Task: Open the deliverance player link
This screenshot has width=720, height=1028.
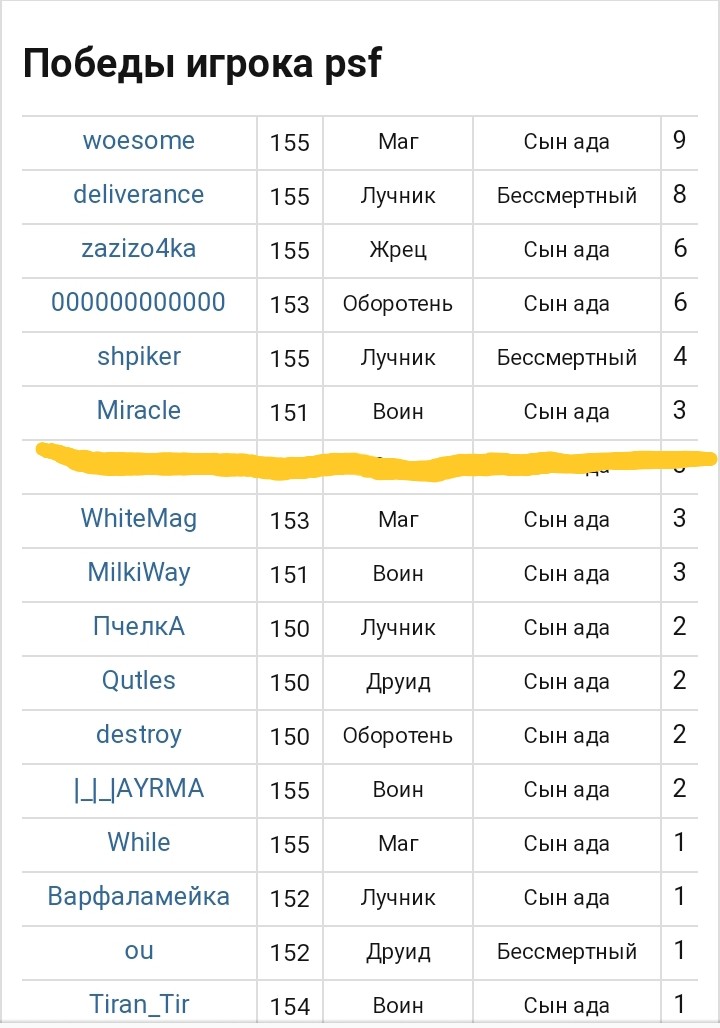Action: pyautogui.click(x=138, y=195)
